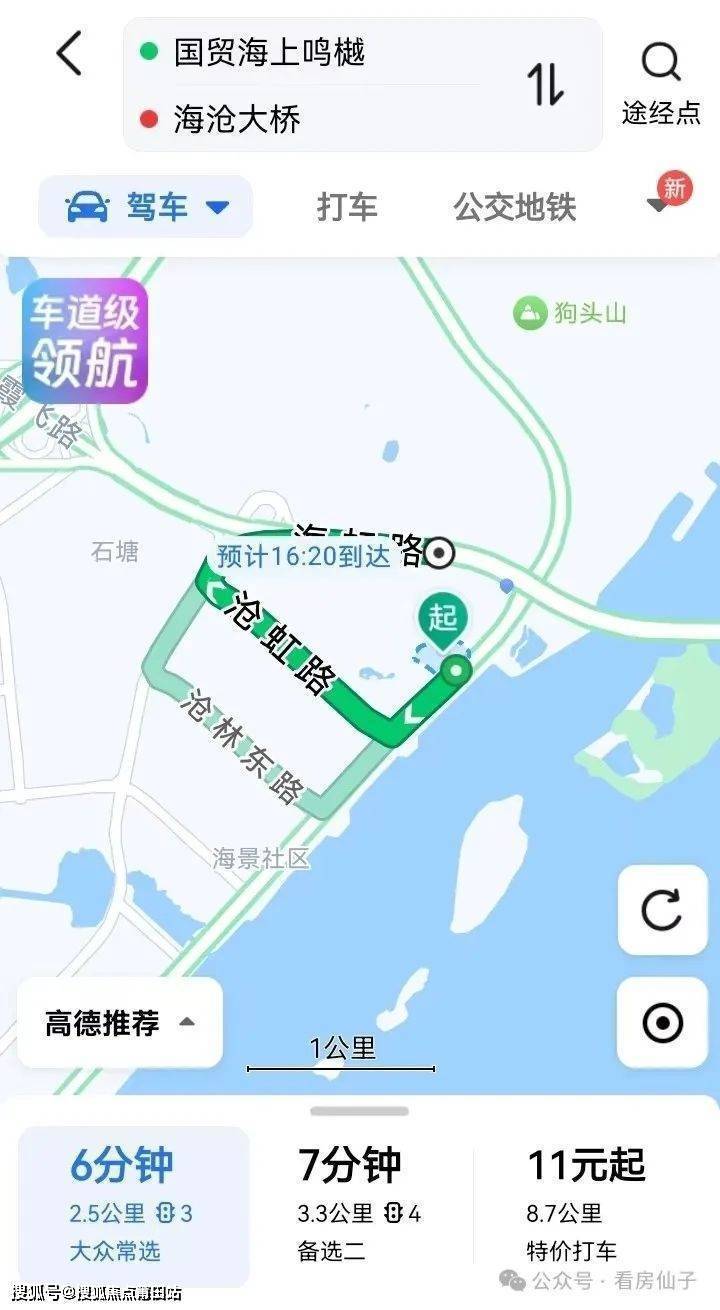Switch to the 打车 tab

pos(347,207)
